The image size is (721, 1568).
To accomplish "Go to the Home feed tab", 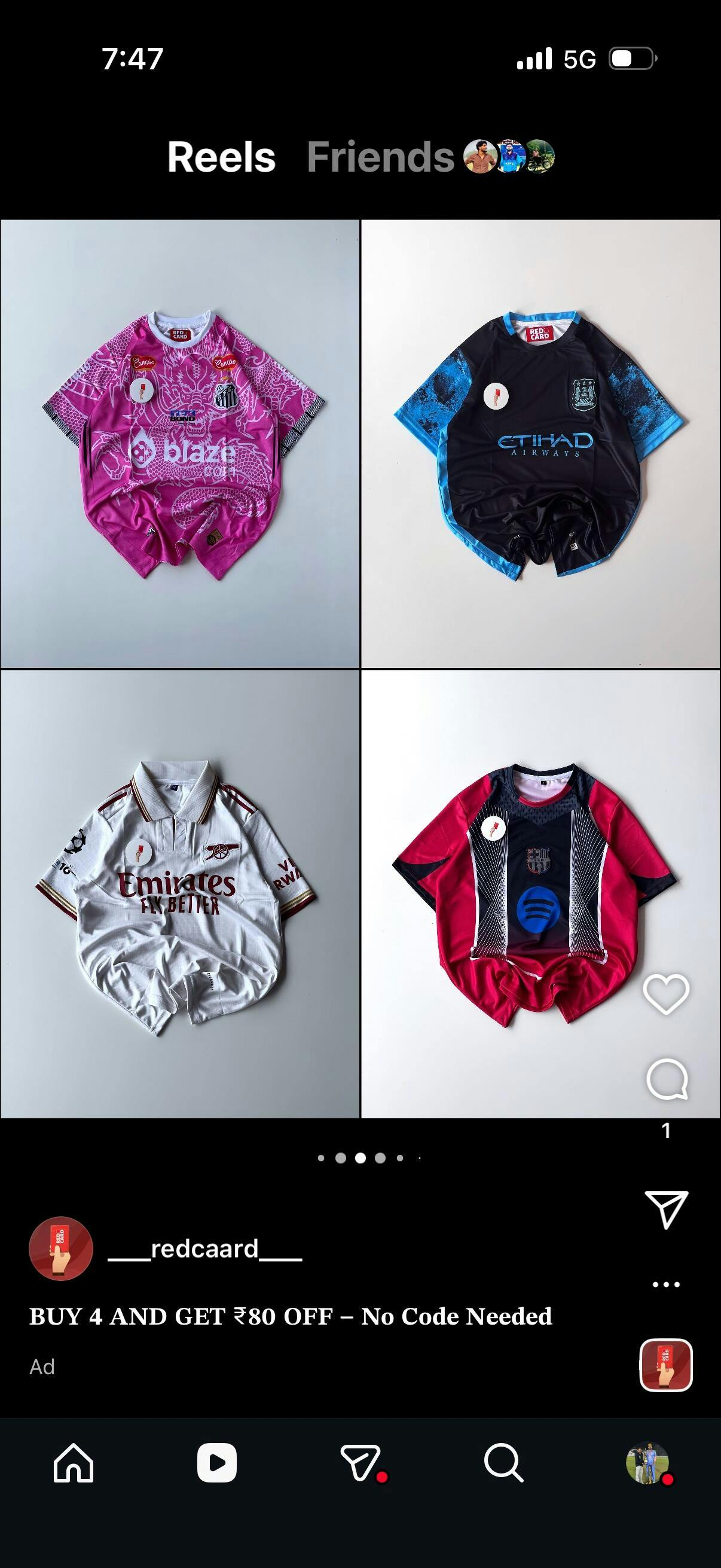I will [74, 1463].
